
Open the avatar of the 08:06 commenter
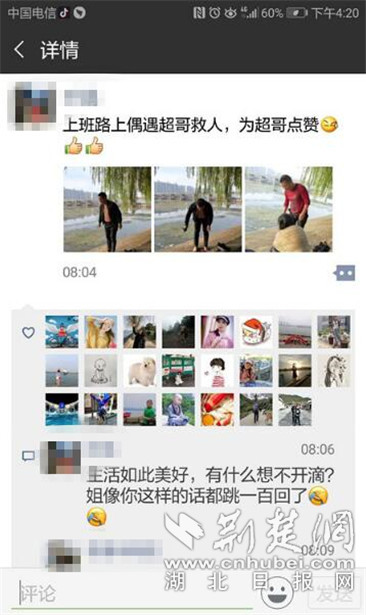(61, 457)
